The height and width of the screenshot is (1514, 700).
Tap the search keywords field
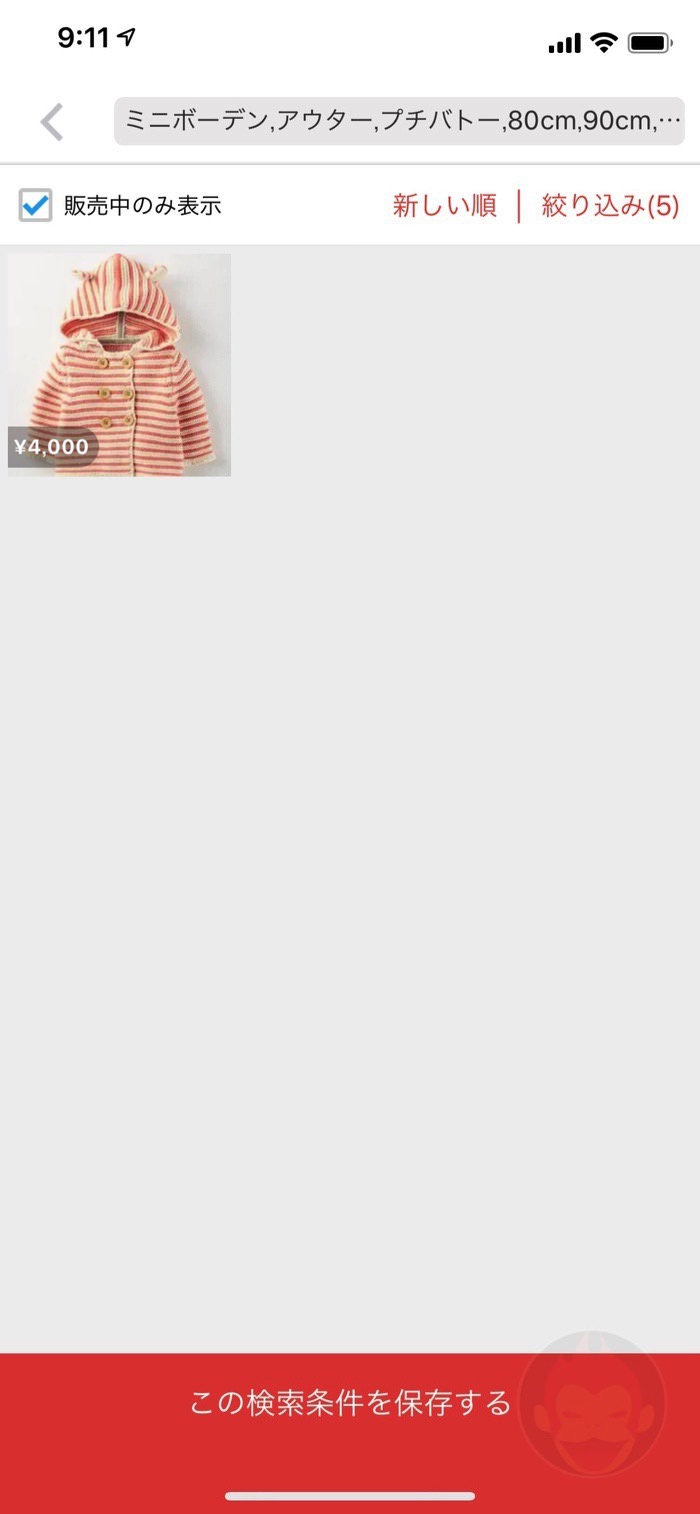(x=399, y=122)
